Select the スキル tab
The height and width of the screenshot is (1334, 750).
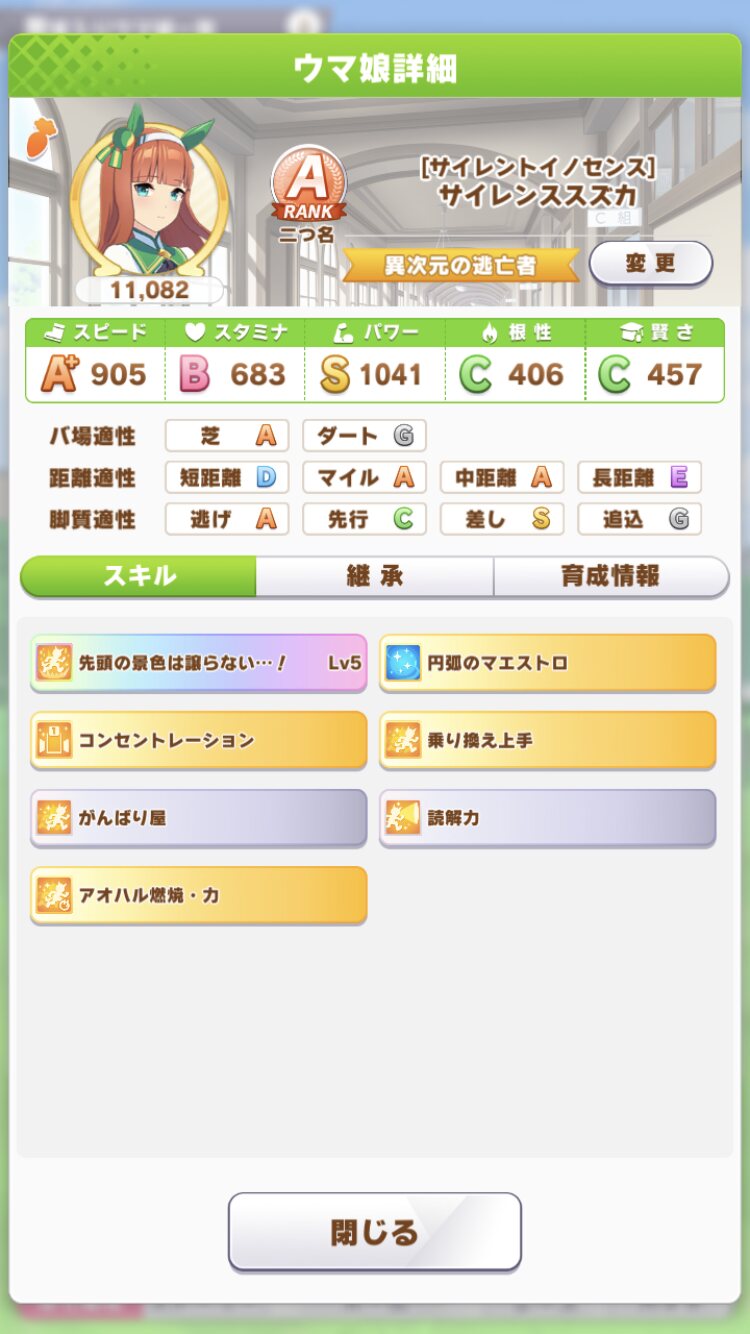(x=139, y=577)
